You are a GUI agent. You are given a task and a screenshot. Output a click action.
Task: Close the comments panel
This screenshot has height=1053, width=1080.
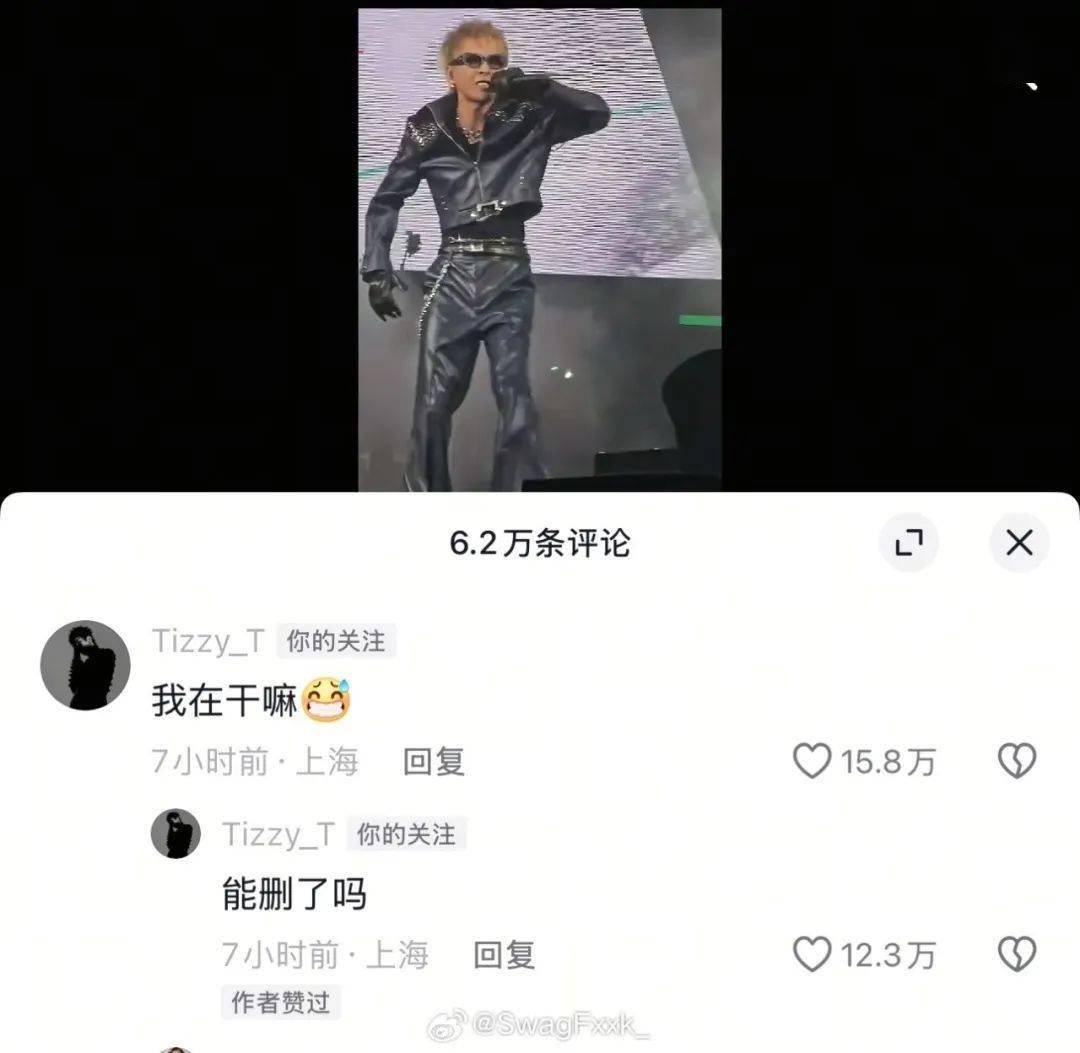point(1018,543)
